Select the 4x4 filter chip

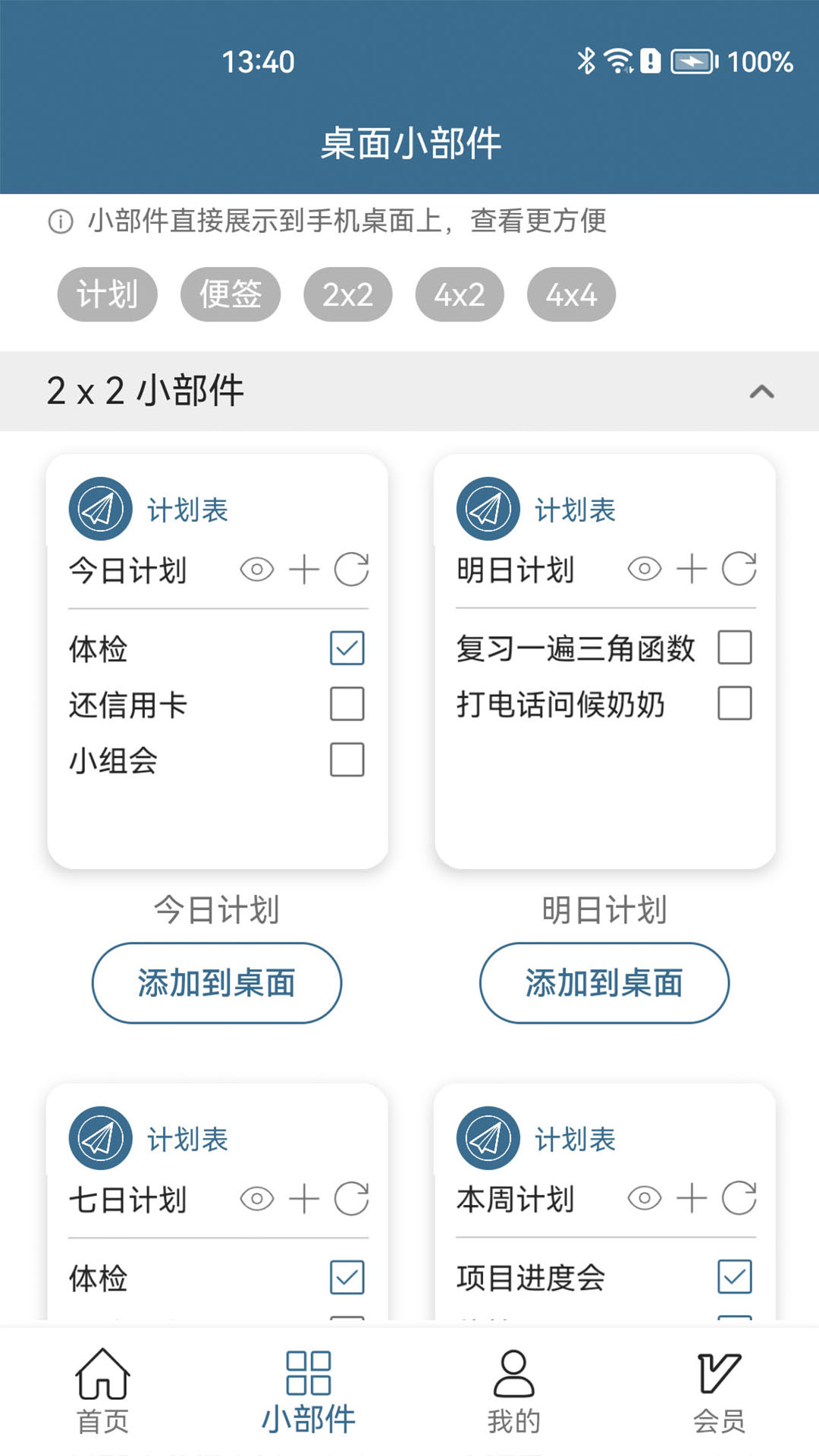[x=570, y=294]
